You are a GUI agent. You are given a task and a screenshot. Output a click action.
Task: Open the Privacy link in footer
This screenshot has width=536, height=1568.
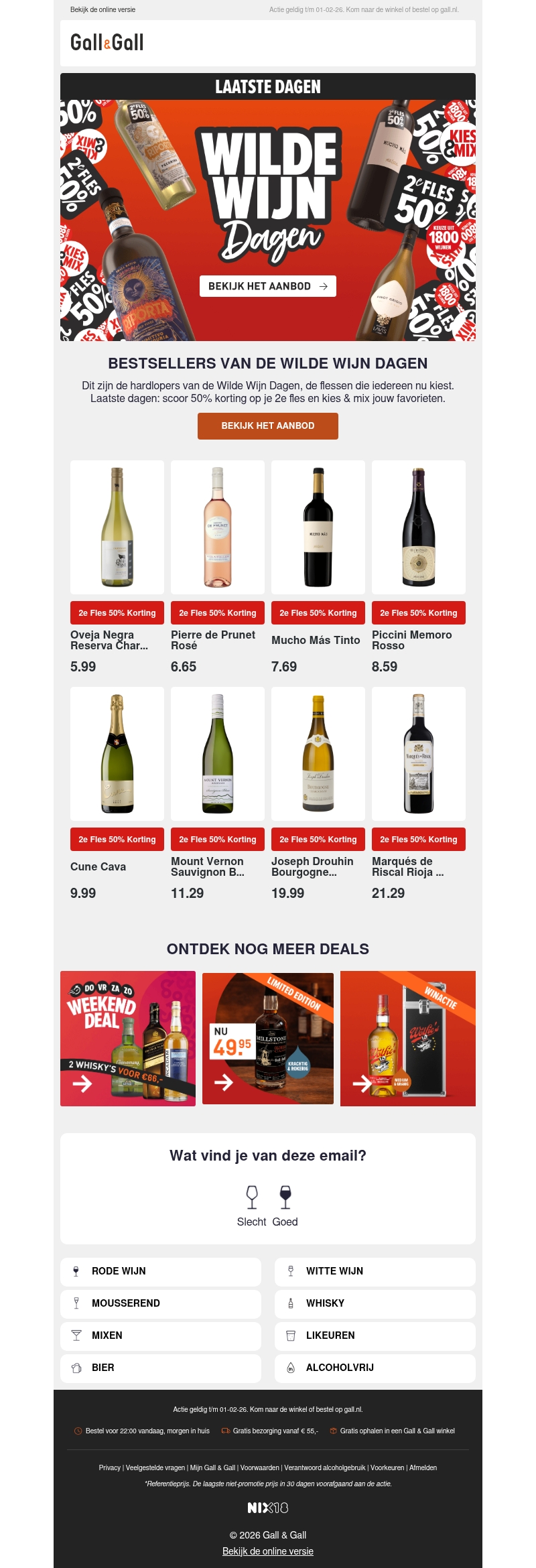pos(110,1468)
